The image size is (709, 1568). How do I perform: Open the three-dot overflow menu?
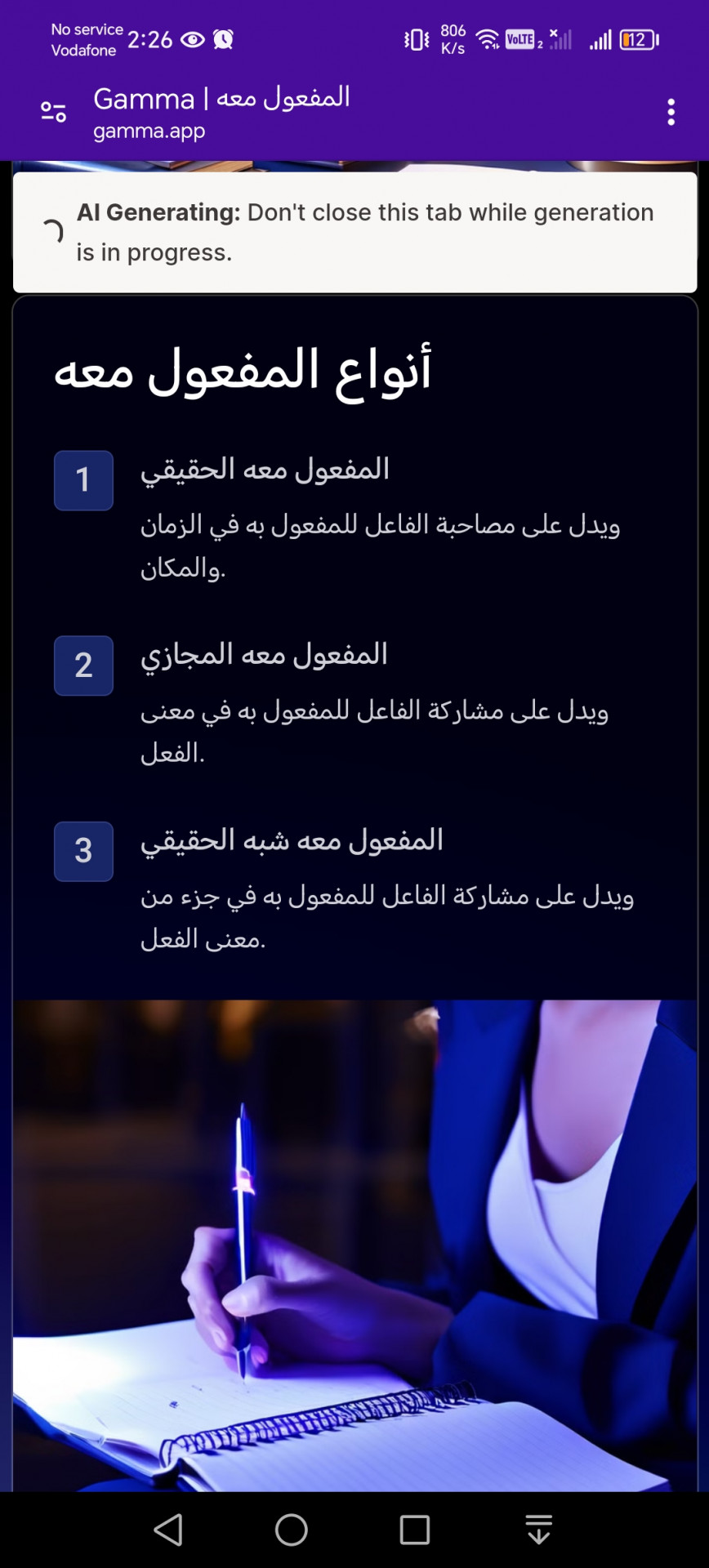[671, 112]
